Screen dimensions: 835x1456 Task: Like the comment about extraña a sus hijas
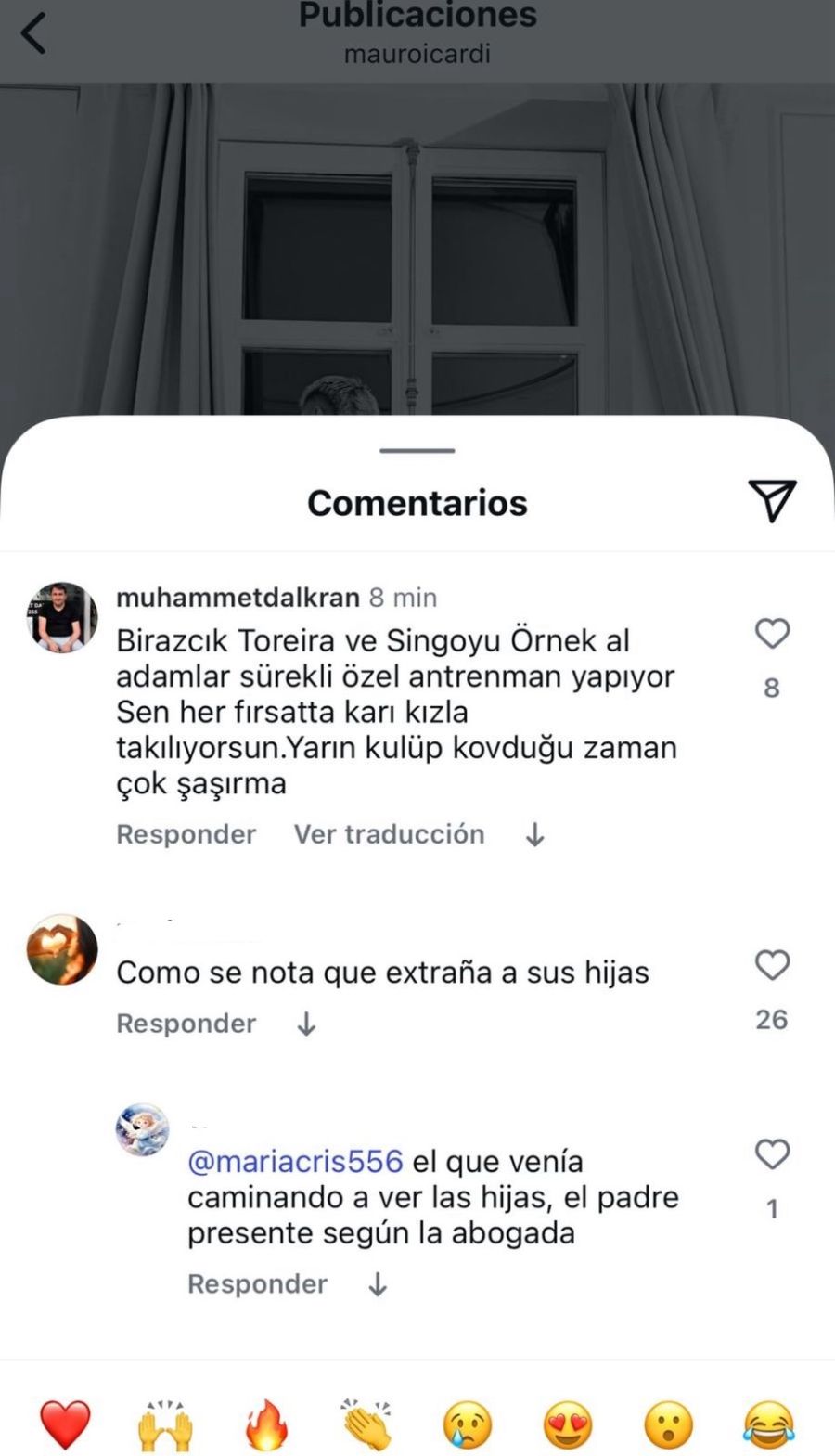(772, 965)
